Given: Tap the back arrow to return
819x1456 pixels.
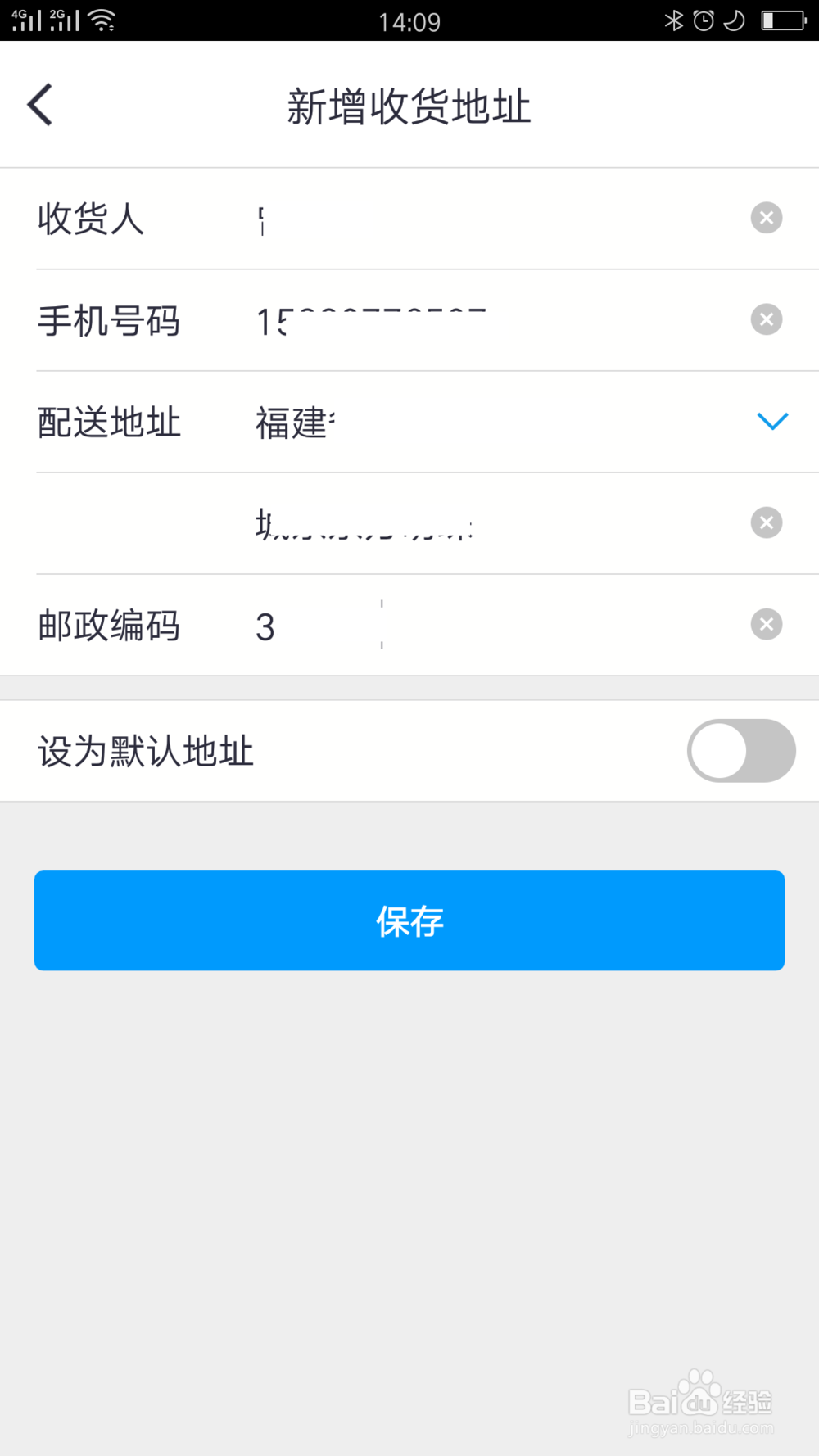Looking at the screenshot, I should click(x=39, y=105).
